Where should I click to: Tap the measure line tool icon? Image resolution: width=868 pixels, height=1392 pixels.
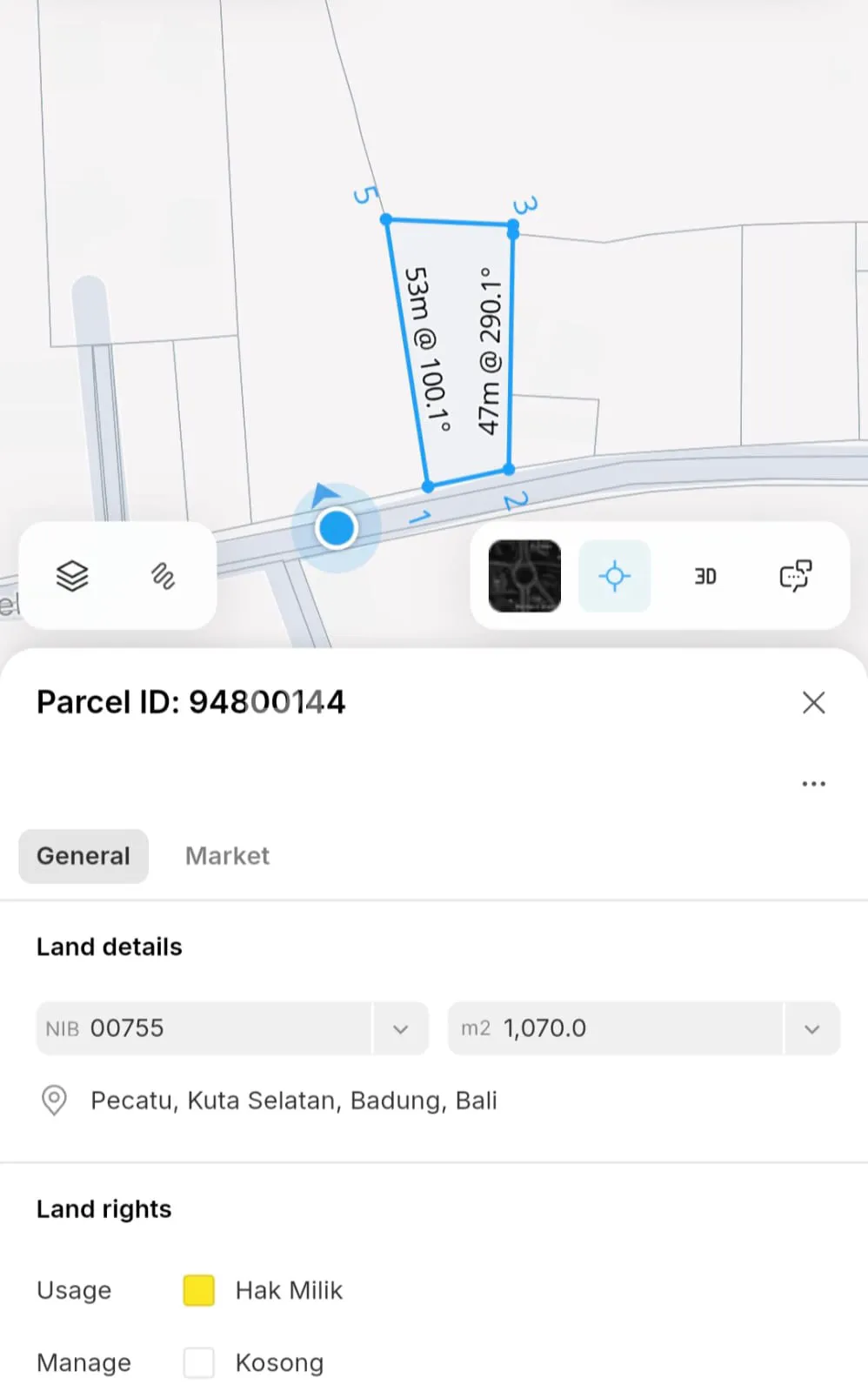tap(163, 576)
